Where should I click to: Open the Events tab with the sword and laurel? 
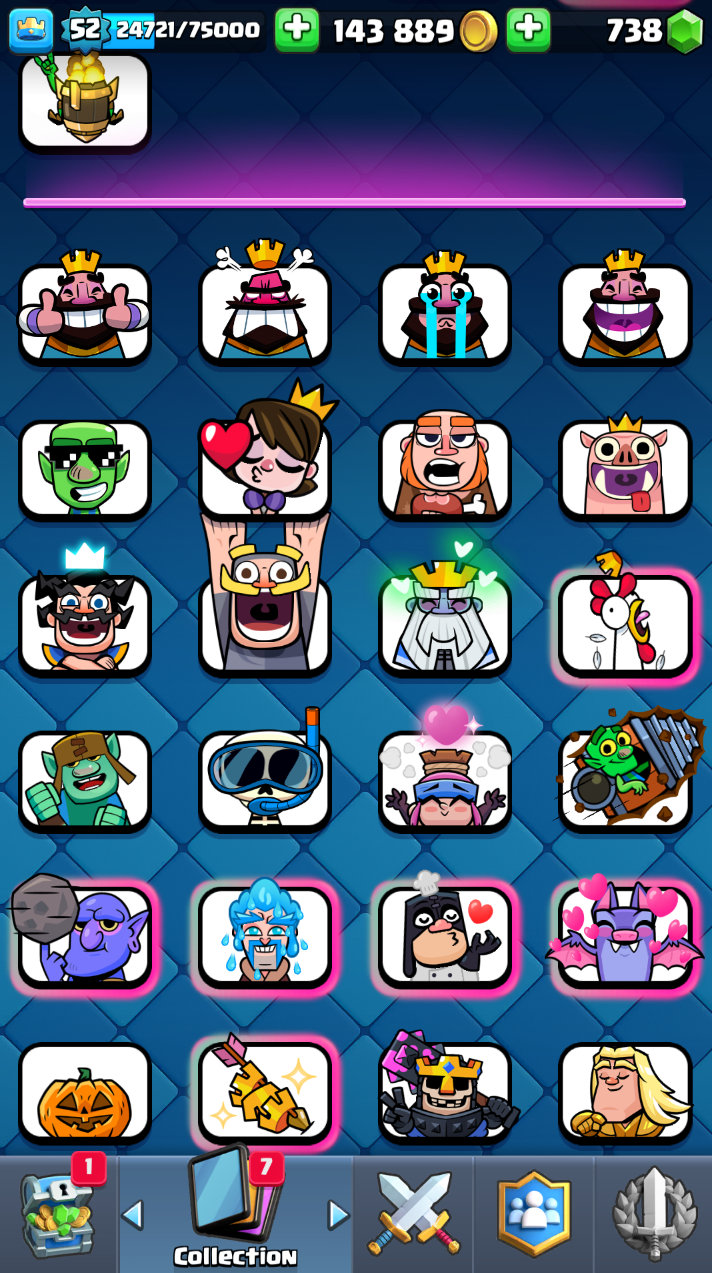pyautogui.click(x=653, y=1215)
